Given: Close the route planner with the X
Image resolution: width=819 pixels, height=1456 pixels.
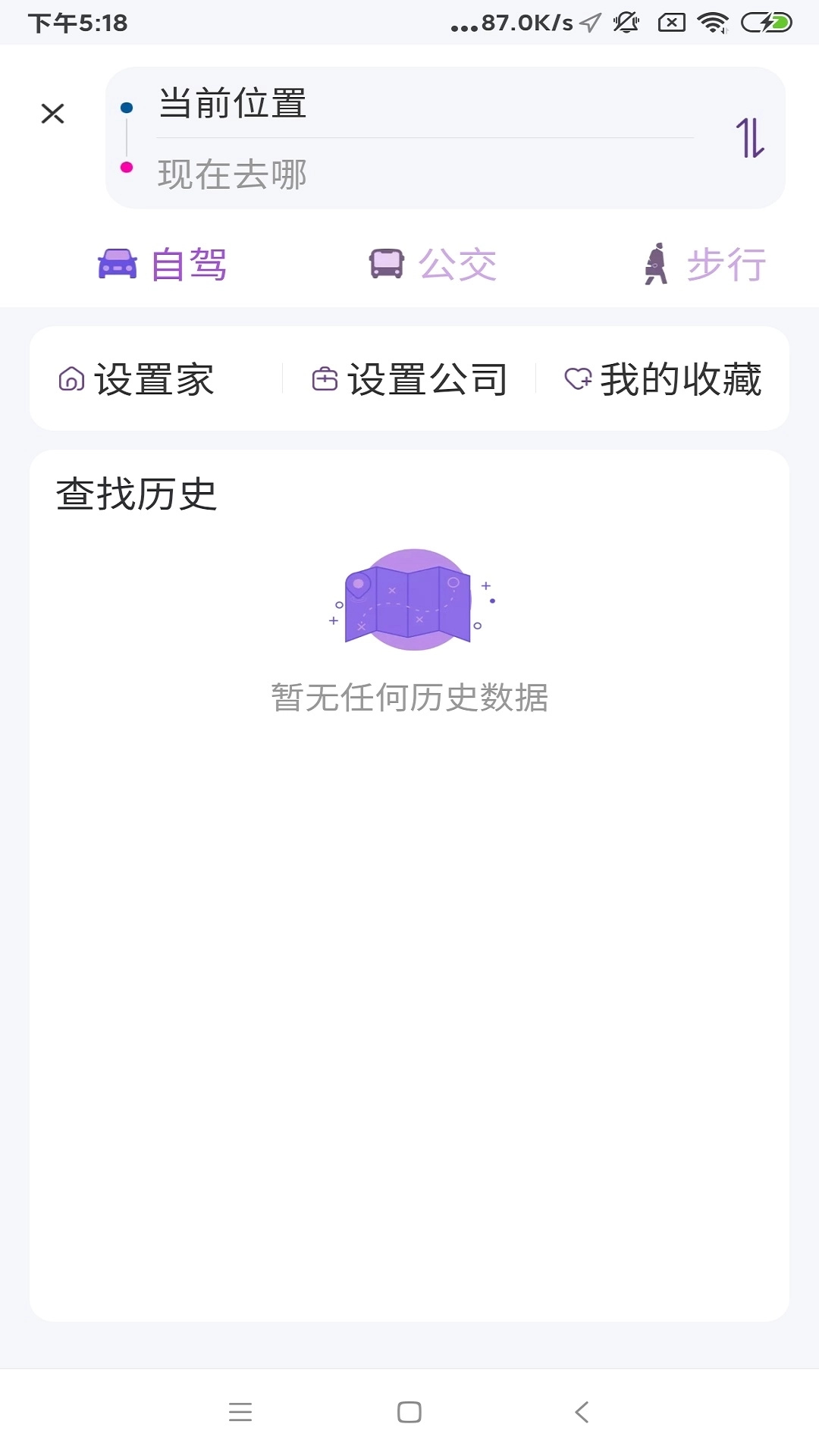Looking at the screenshot, I should coord(52,112).
